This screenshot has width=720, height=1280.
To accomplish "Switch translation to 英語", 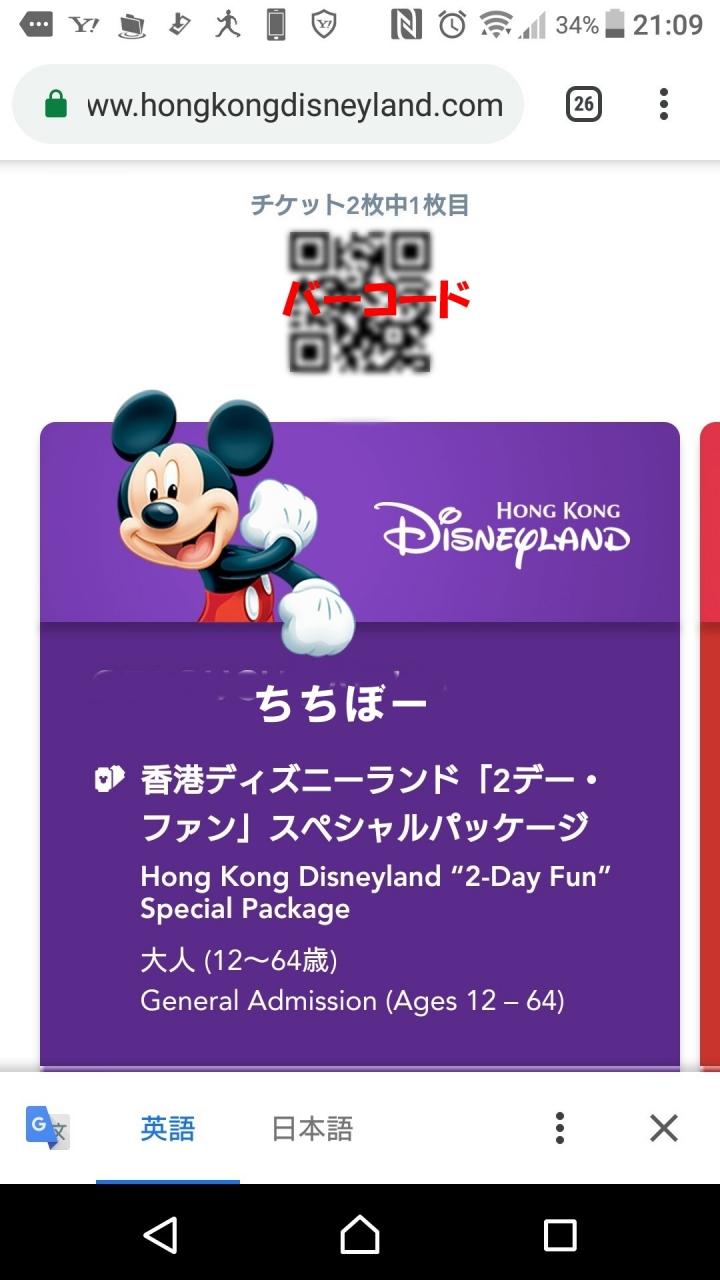I will [168, 1129].
